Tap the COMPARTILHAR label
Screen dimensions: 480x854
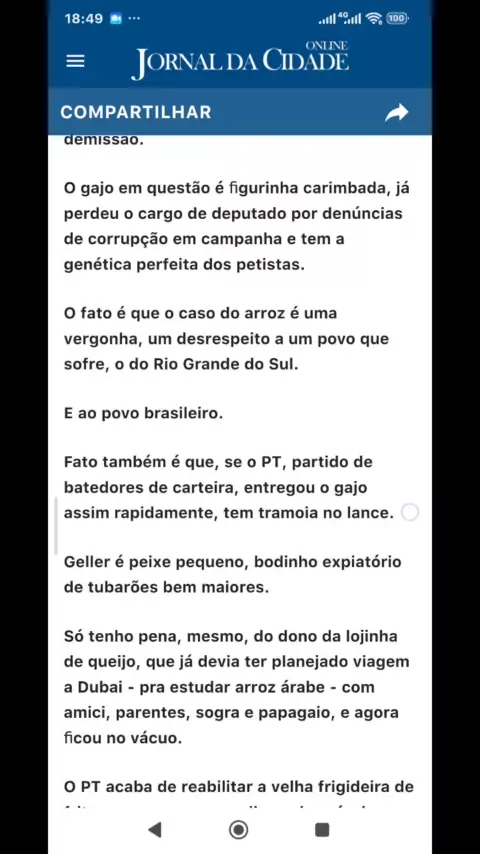click(x=136, y=112)
